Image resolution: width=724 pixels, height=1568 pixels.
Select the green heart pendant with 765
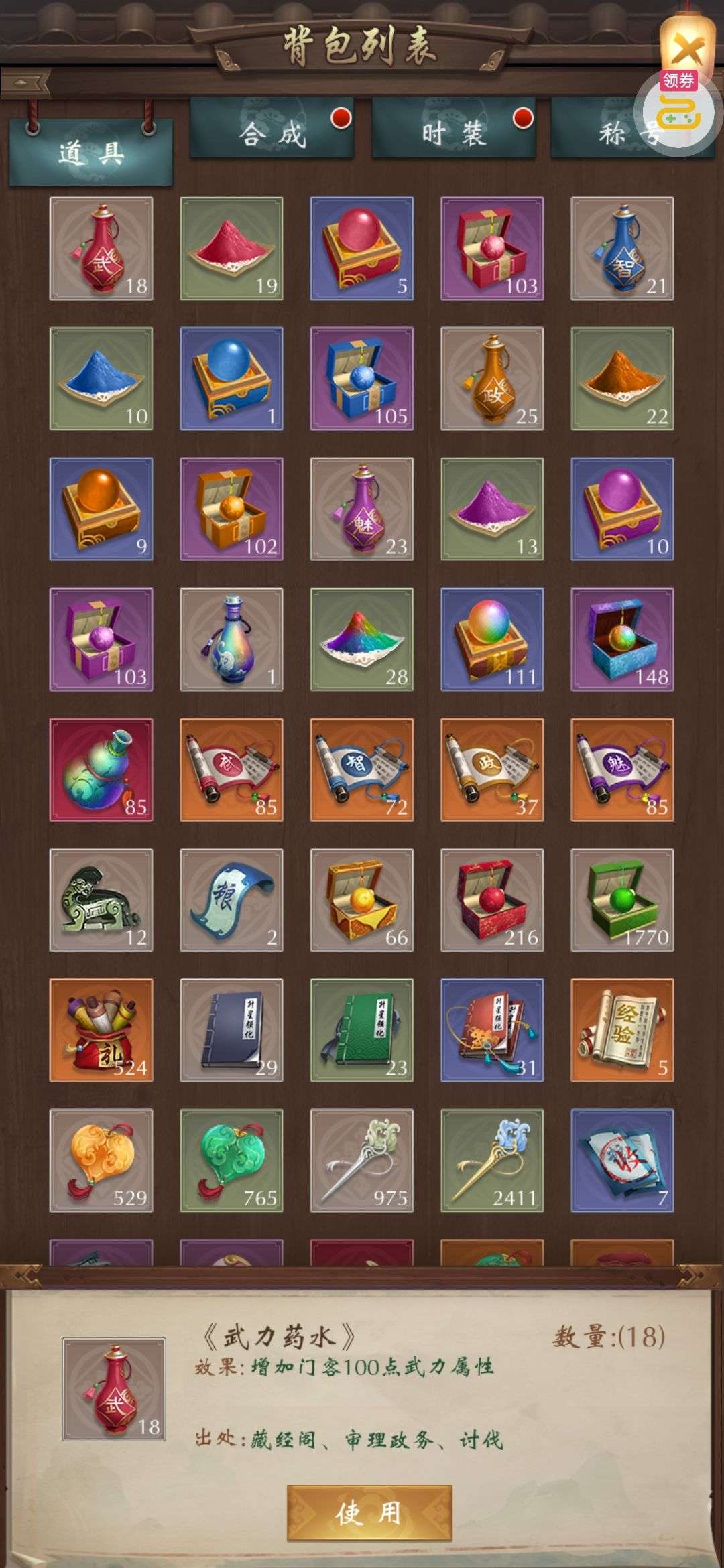[x=231, y=1161]
